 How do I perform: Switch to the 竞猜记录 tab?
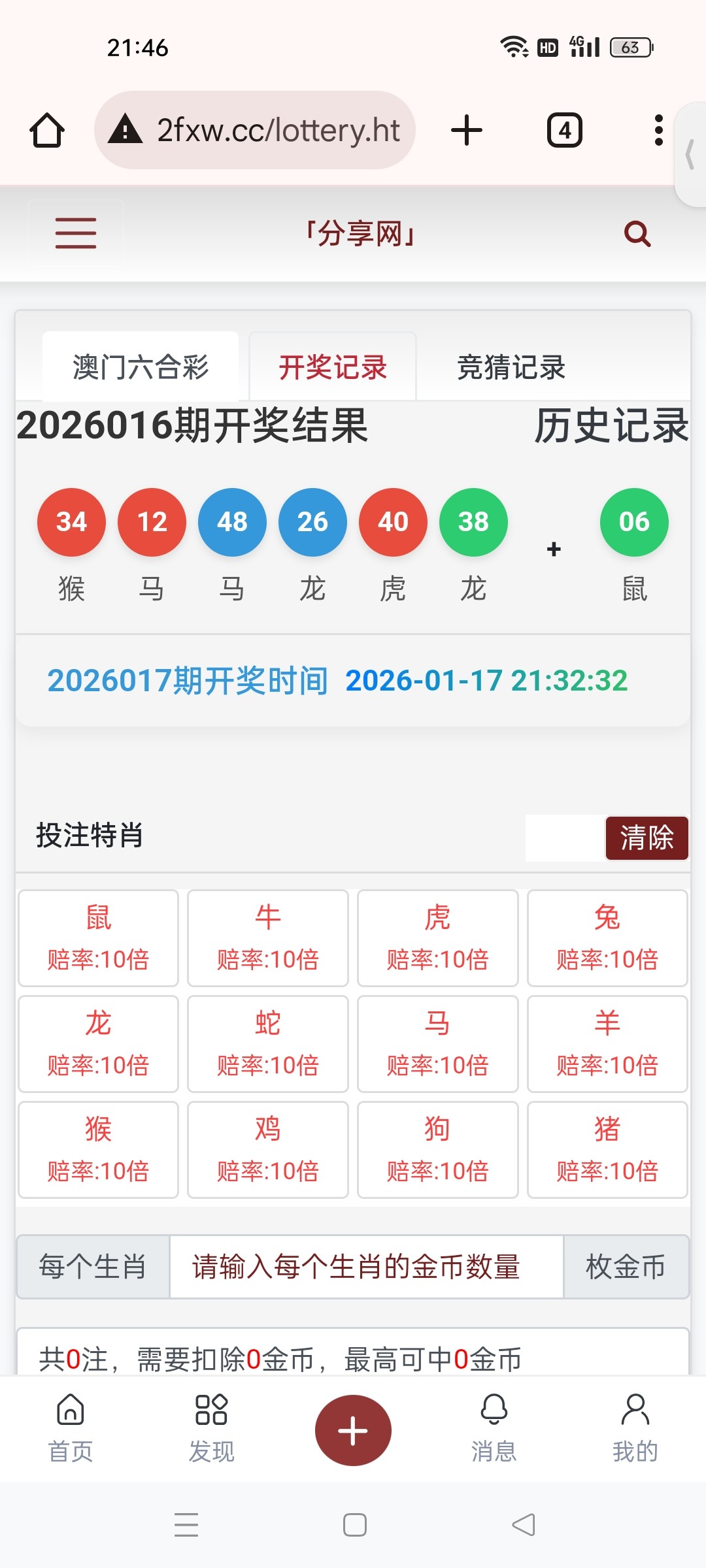tap(511, 367)
